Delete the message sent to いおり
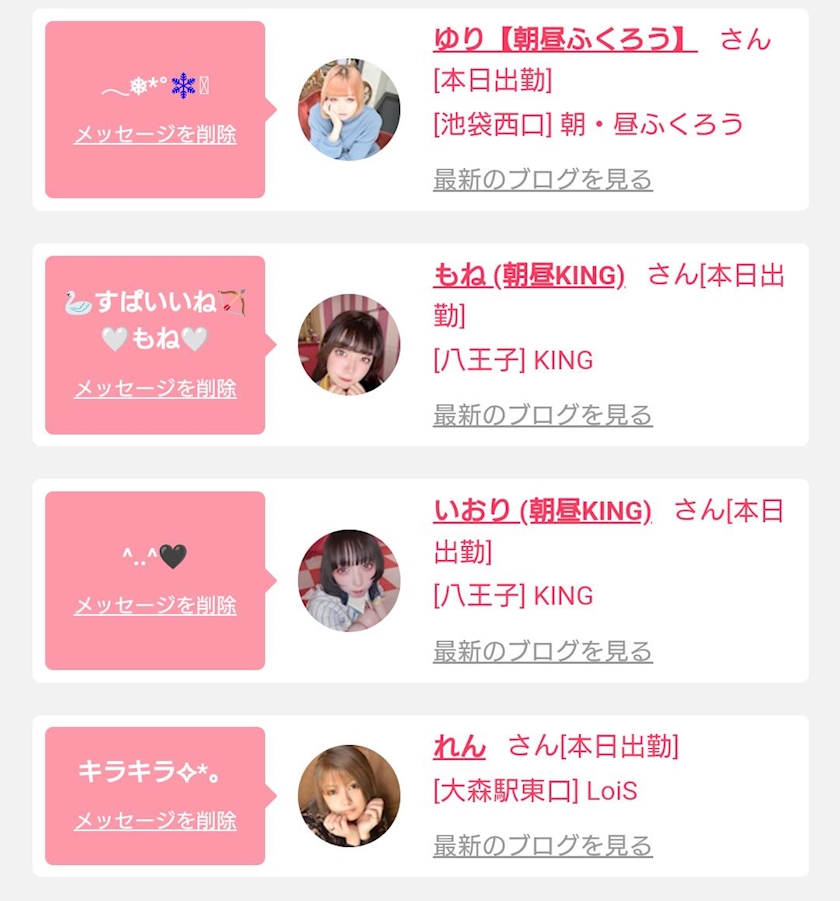Screen dimensions: 840x901 tap(155, 605)
